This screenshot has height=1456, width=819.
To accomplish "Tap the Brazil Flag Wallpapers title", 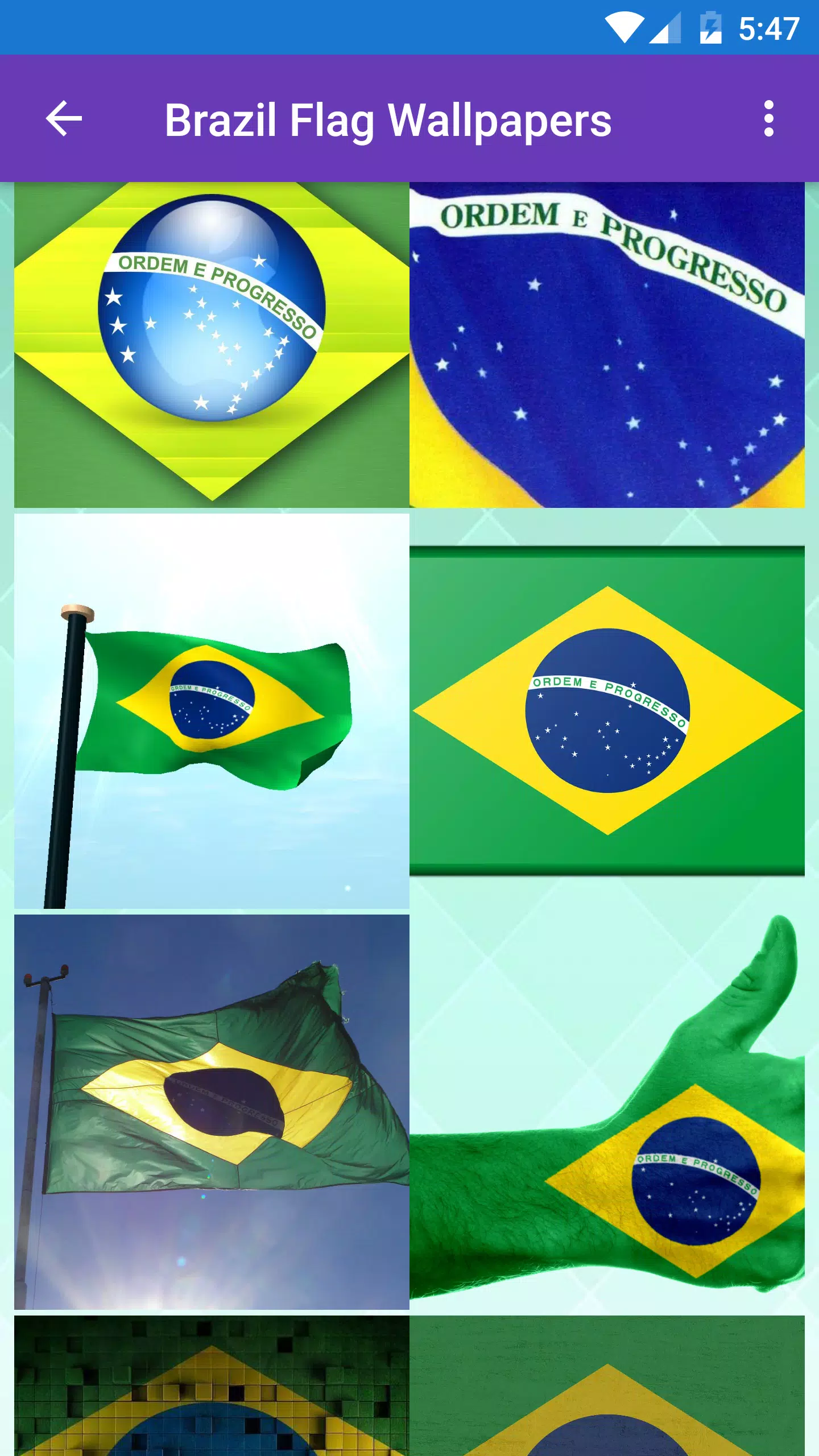I will pos(388,119).
